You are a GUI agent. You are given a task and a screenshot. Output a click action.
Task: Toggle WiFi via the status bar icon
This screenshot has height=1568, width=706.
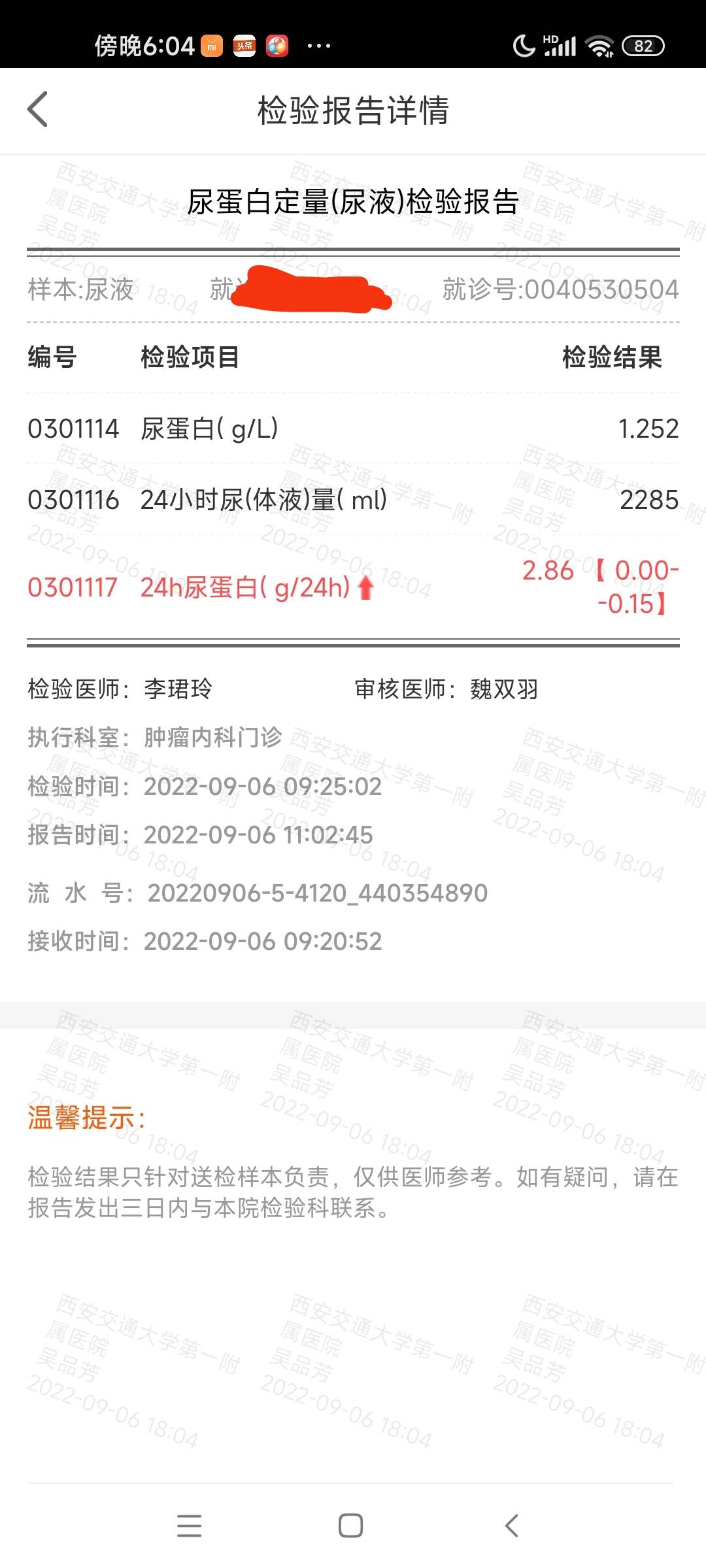coord(600,46)
